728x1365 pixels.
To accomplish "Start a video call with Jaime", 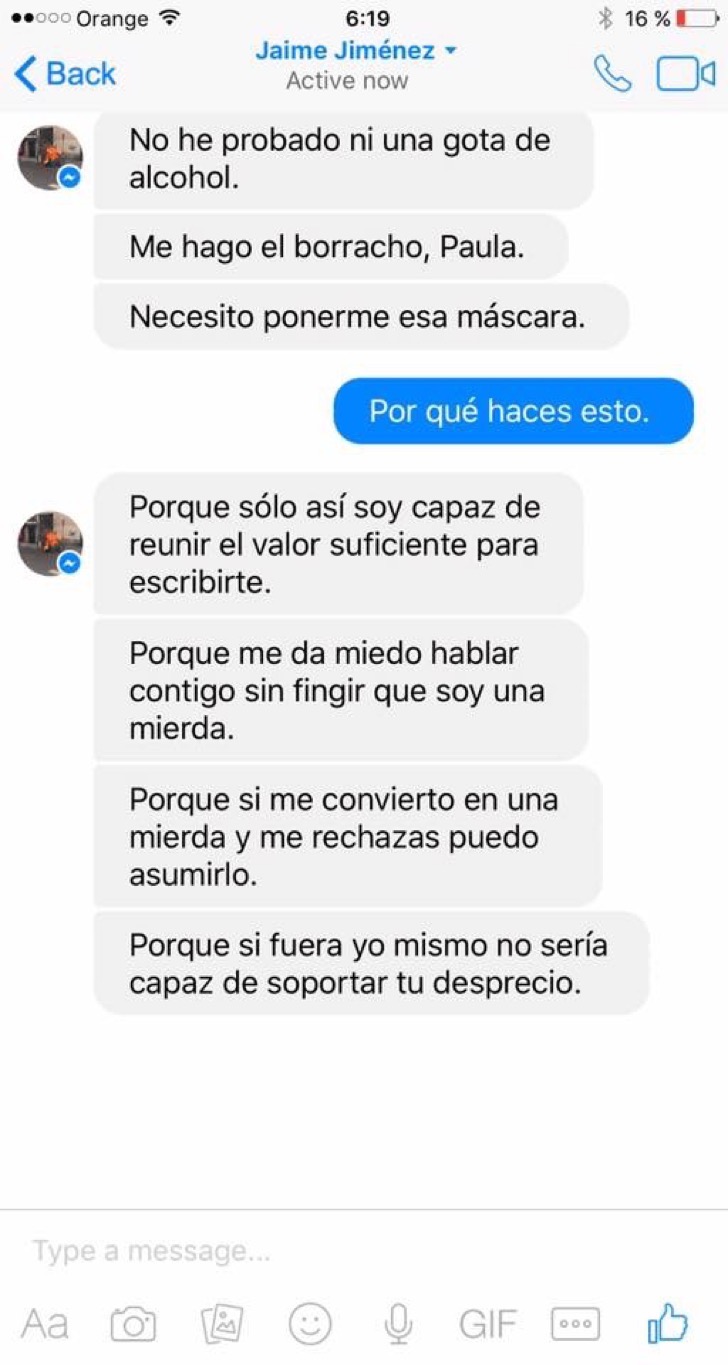I will 685,75.
